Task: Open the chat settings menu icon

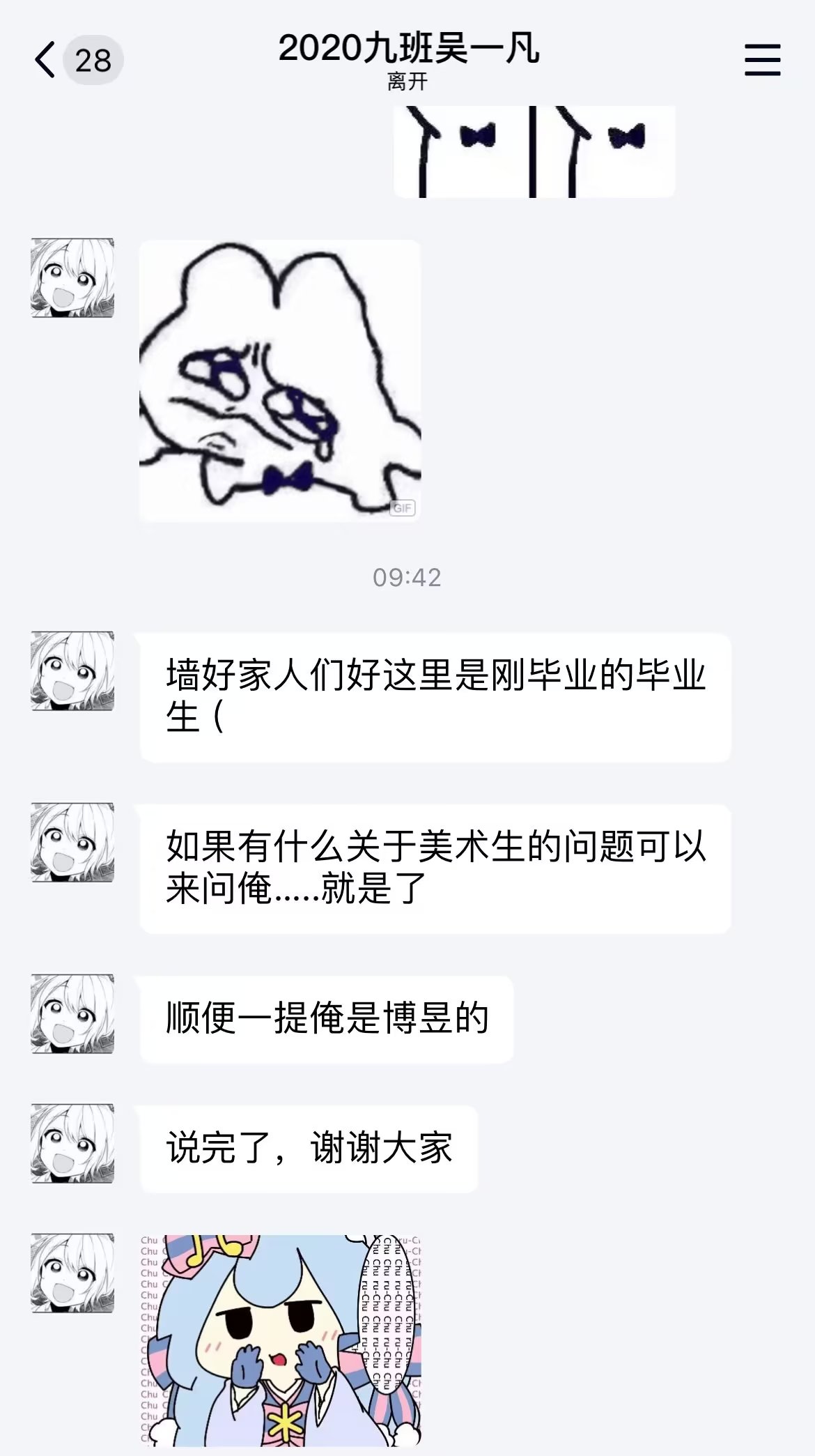Action: coord(762,60)
